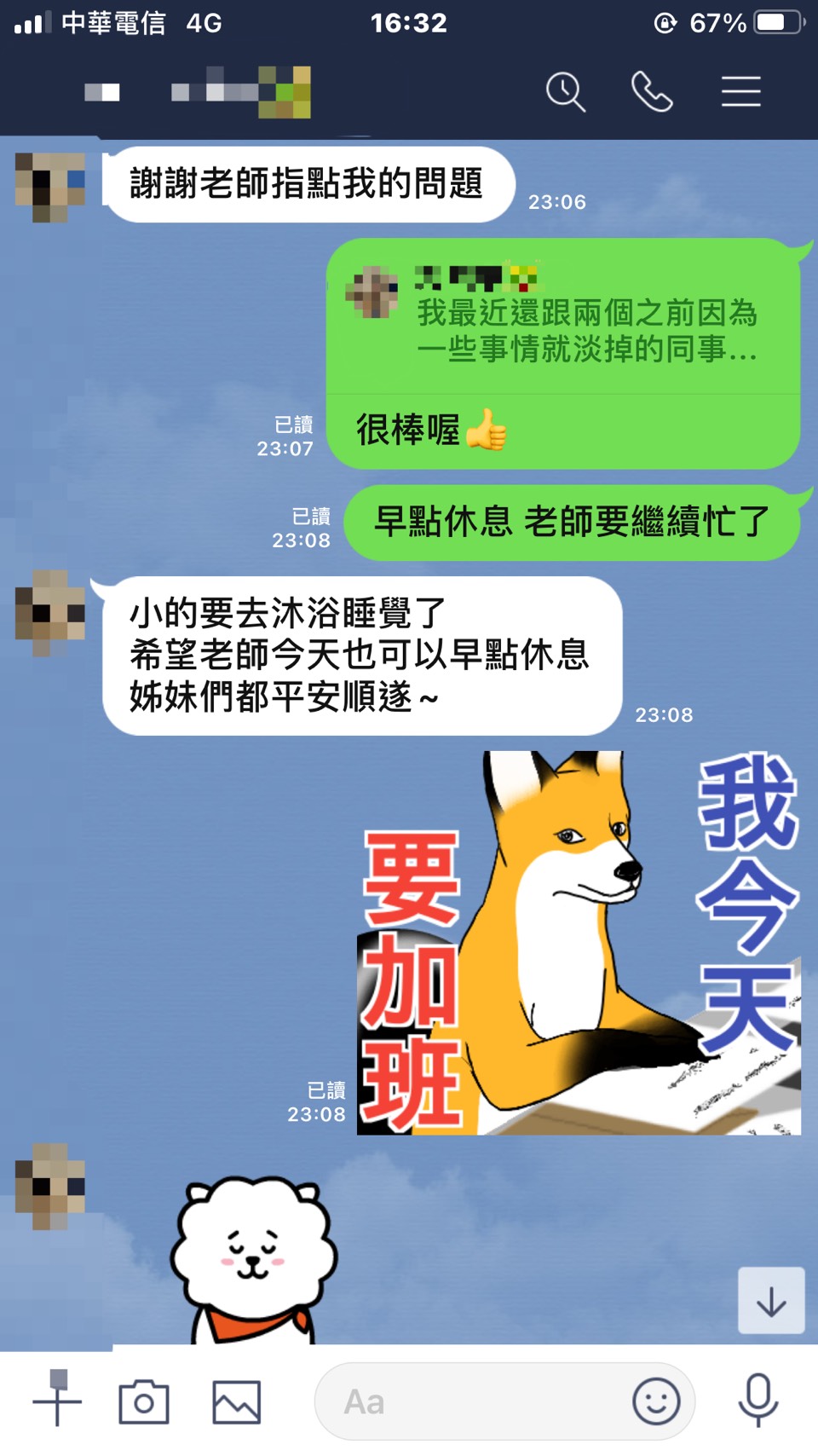Image resolution: width=818 pixels, height=1456 pixels.
Task: Open the plus attachment menu
Action: [57, 1401]
